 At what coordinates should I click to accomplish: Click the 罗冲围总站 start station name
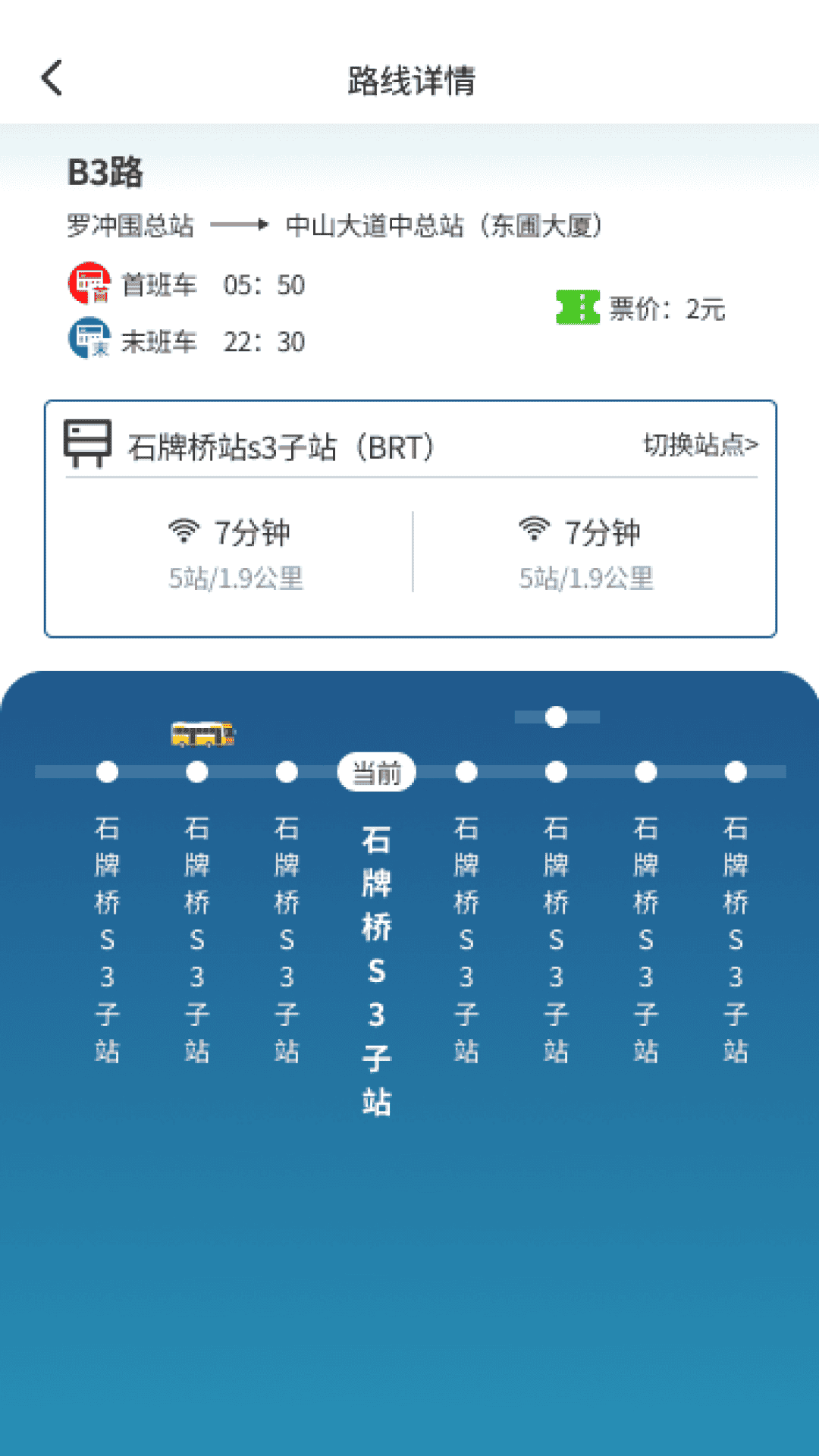point(130,224)
